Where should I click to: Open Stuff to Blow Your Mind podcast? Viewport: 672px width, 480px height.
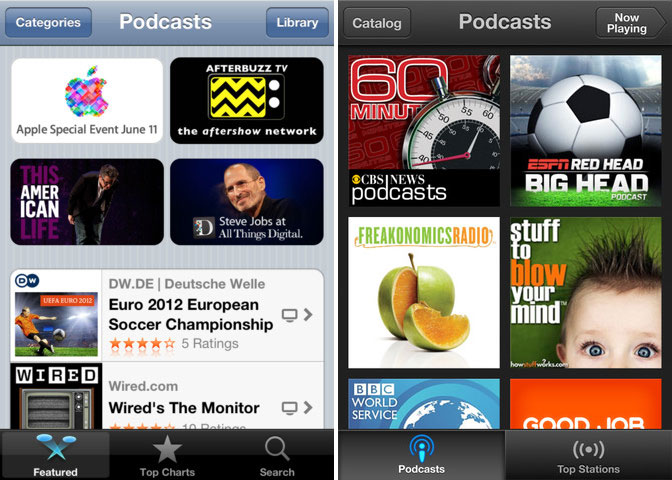585,293
